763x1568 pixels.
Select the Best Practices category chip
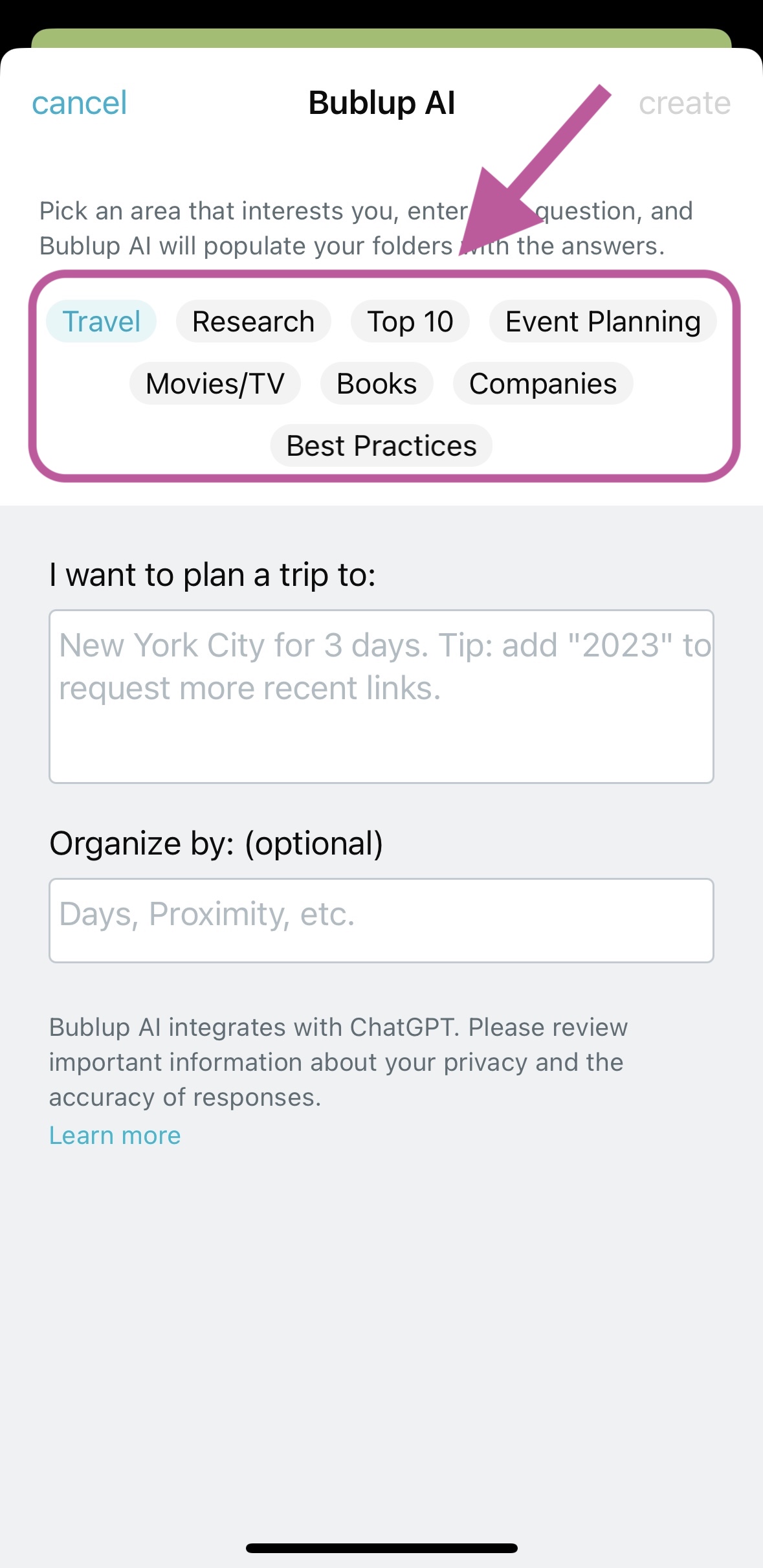coord(381,445)
